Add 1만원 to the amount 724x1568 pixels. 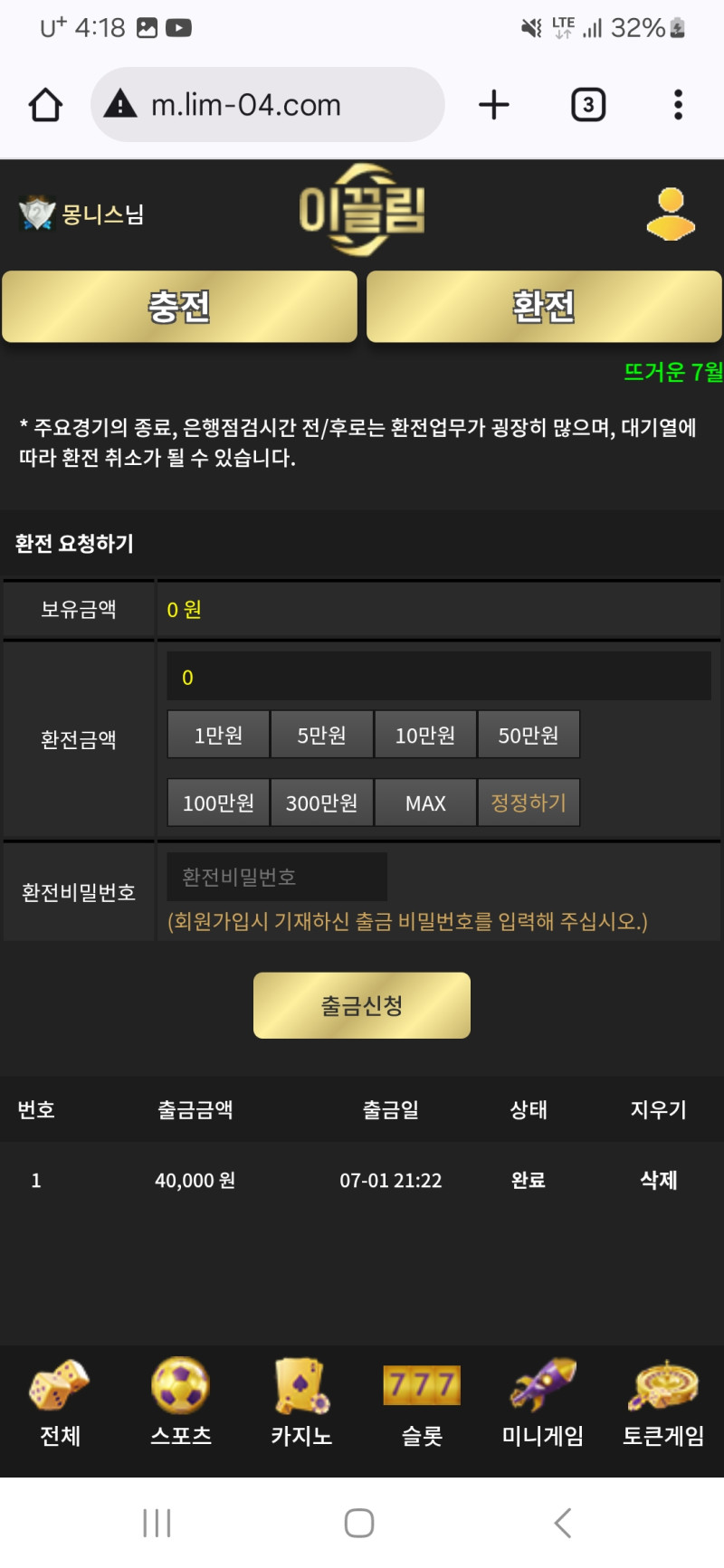pos(218,735)
